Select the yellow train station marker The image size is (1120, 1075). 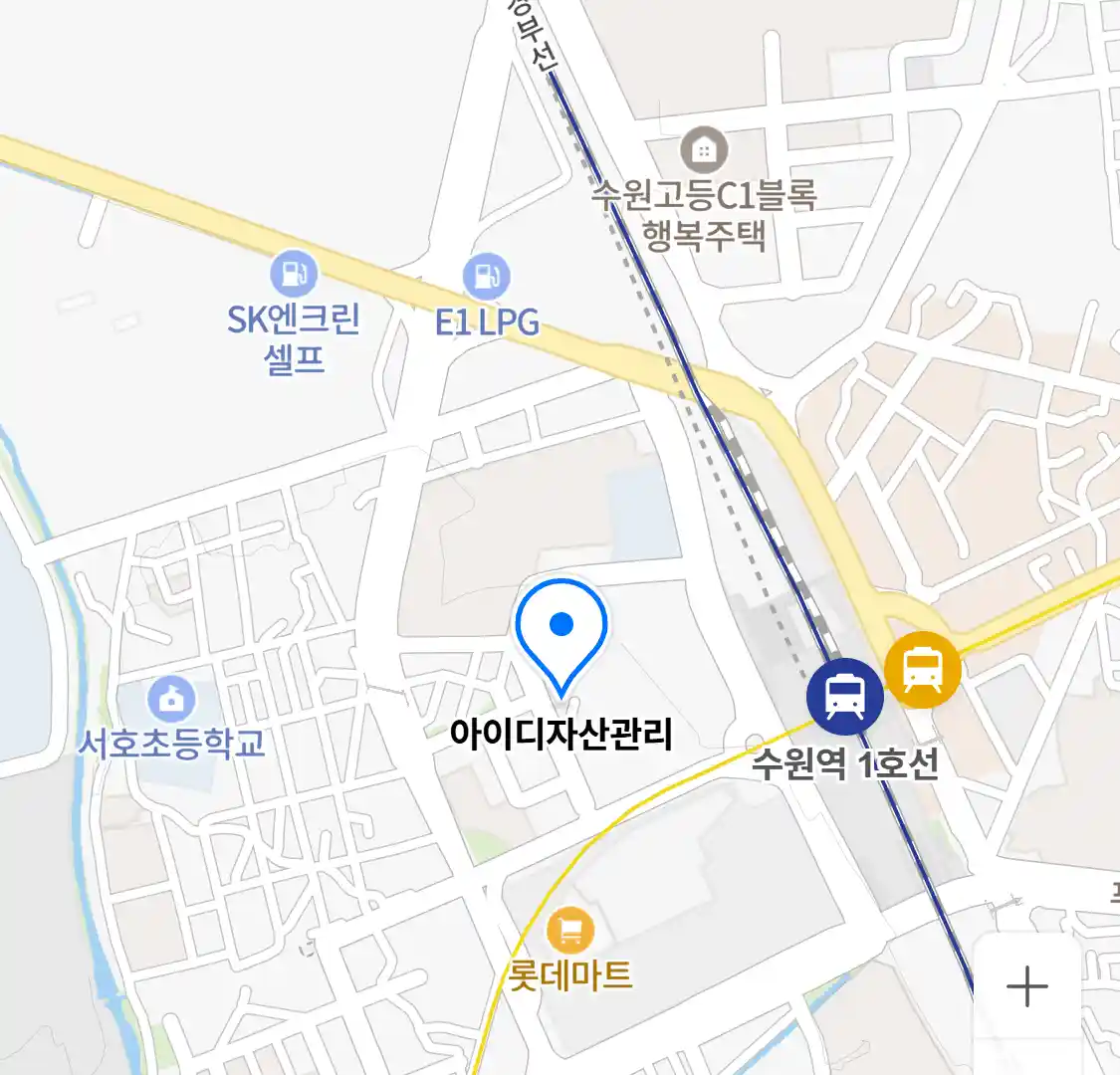point(922,671)
